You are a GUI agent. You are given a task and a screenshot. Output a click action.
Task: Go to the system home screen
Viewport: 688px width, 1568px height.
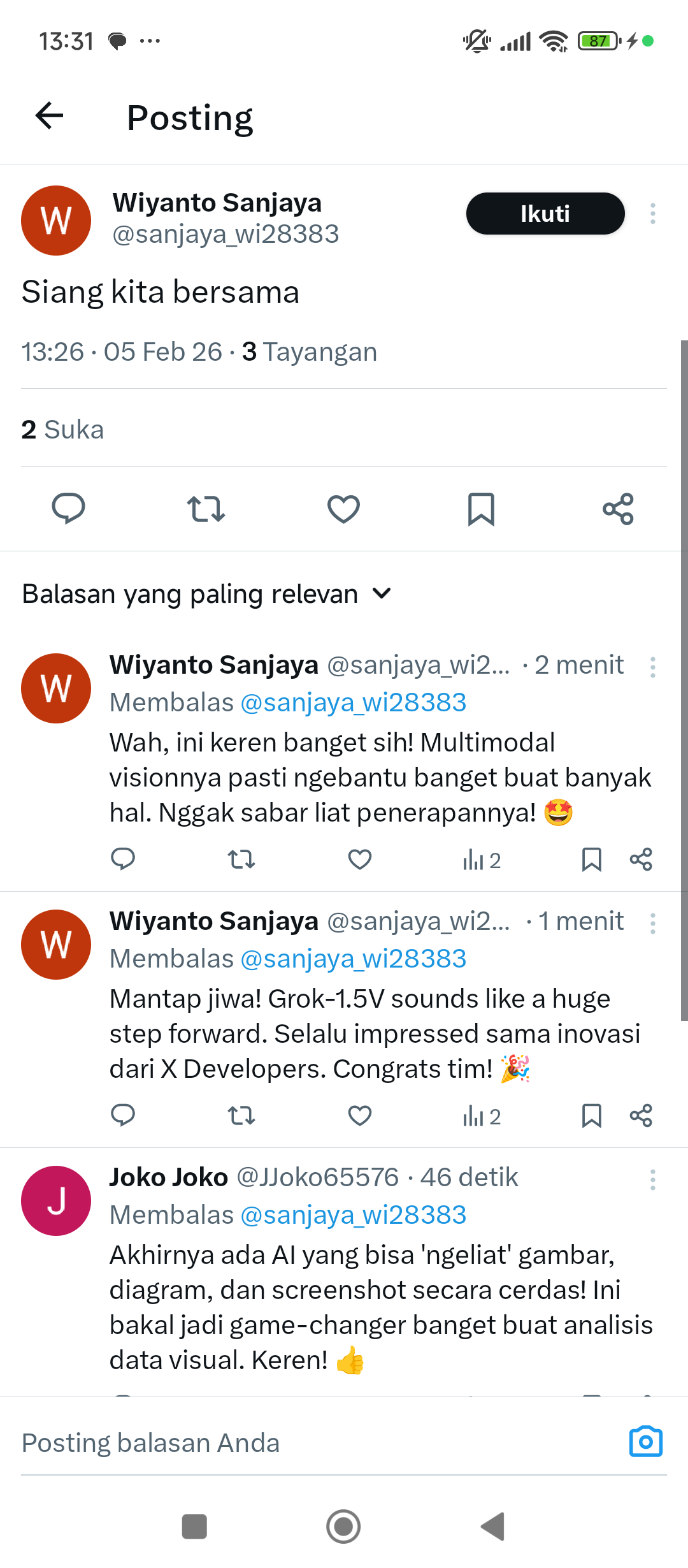[343, 1527]
